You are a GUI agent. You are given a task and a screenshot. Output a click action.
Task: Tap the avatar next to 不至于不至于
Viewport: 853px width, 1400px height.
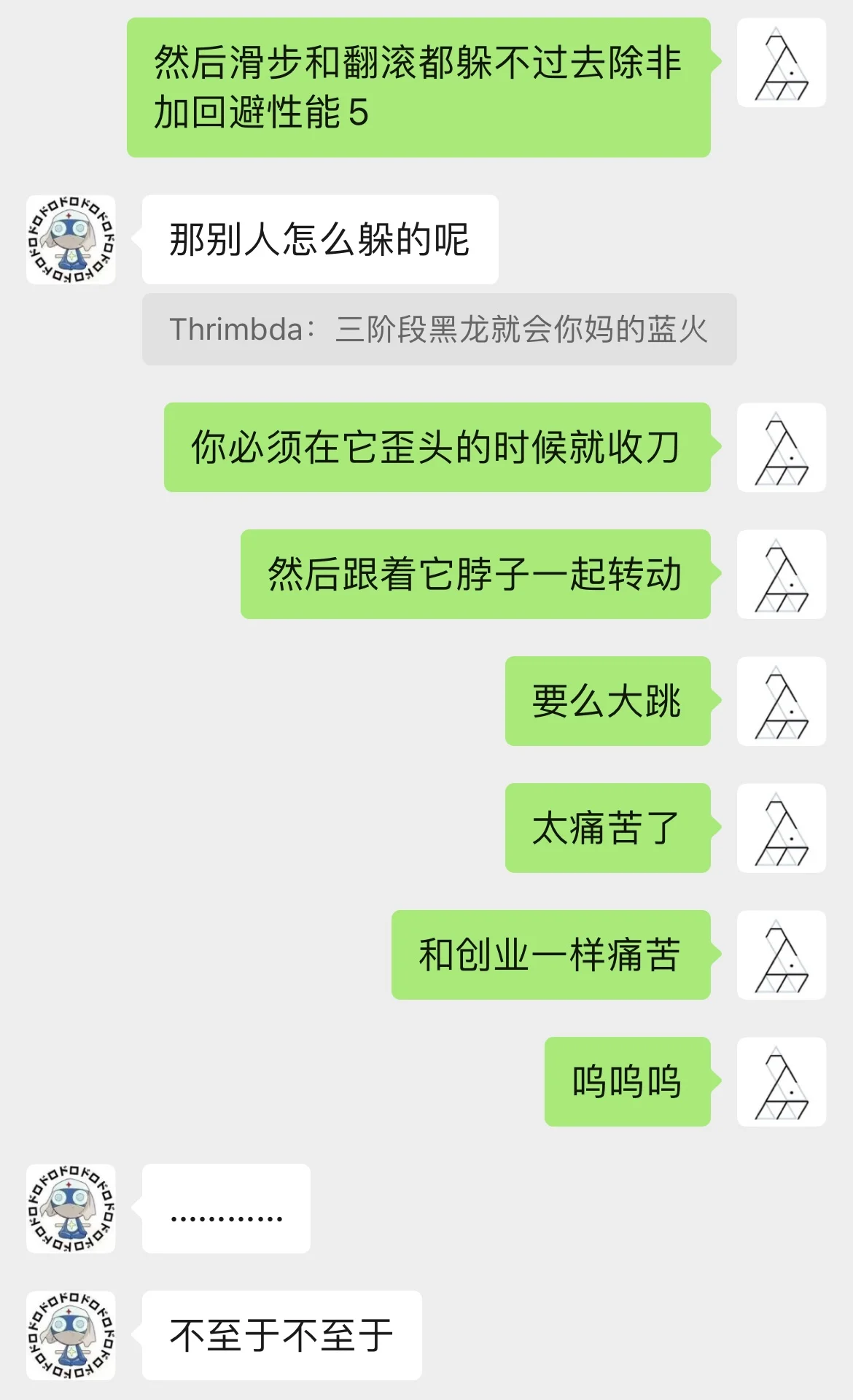(71, 1335)
